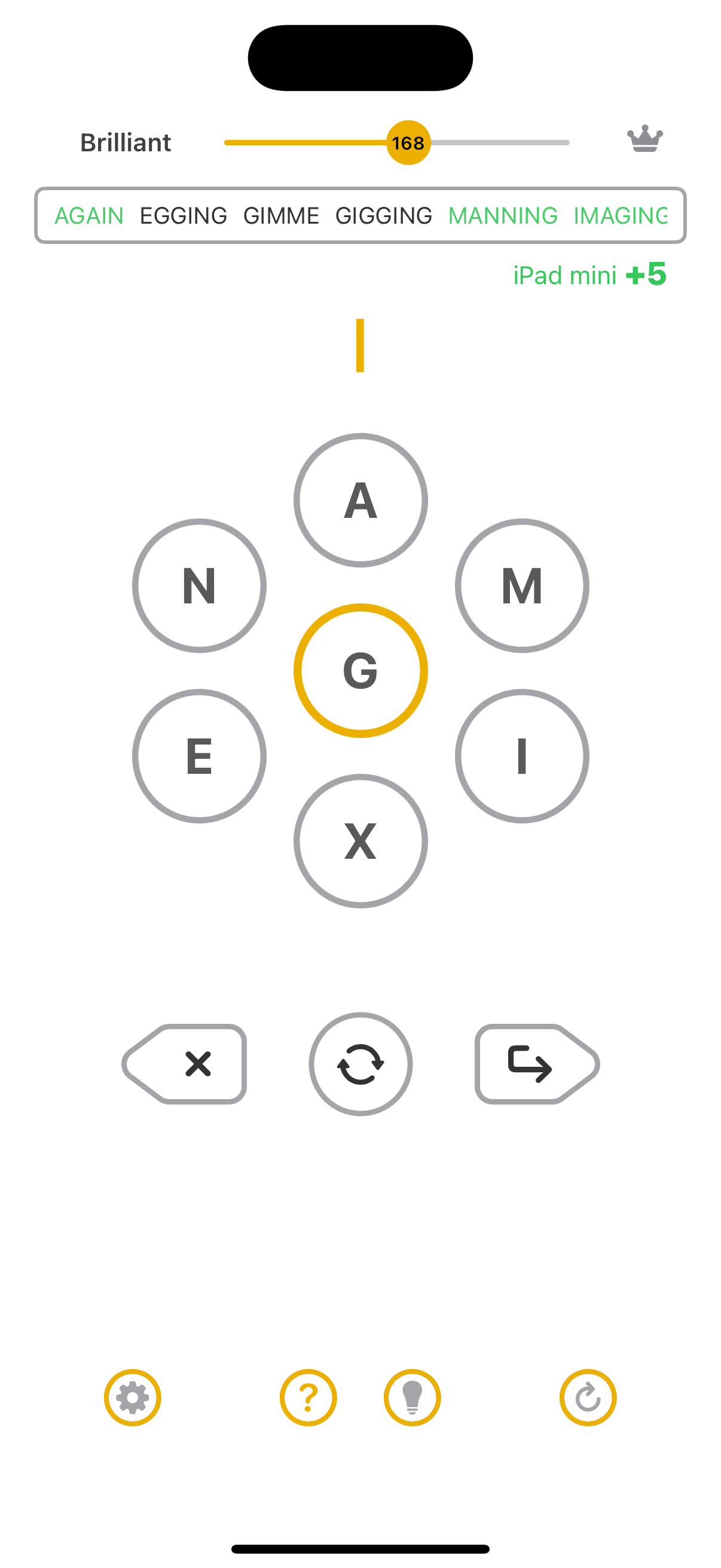This screenshot has height=1568, width=721.
Task: Choose the letter M tile
Action: (521, 585)
